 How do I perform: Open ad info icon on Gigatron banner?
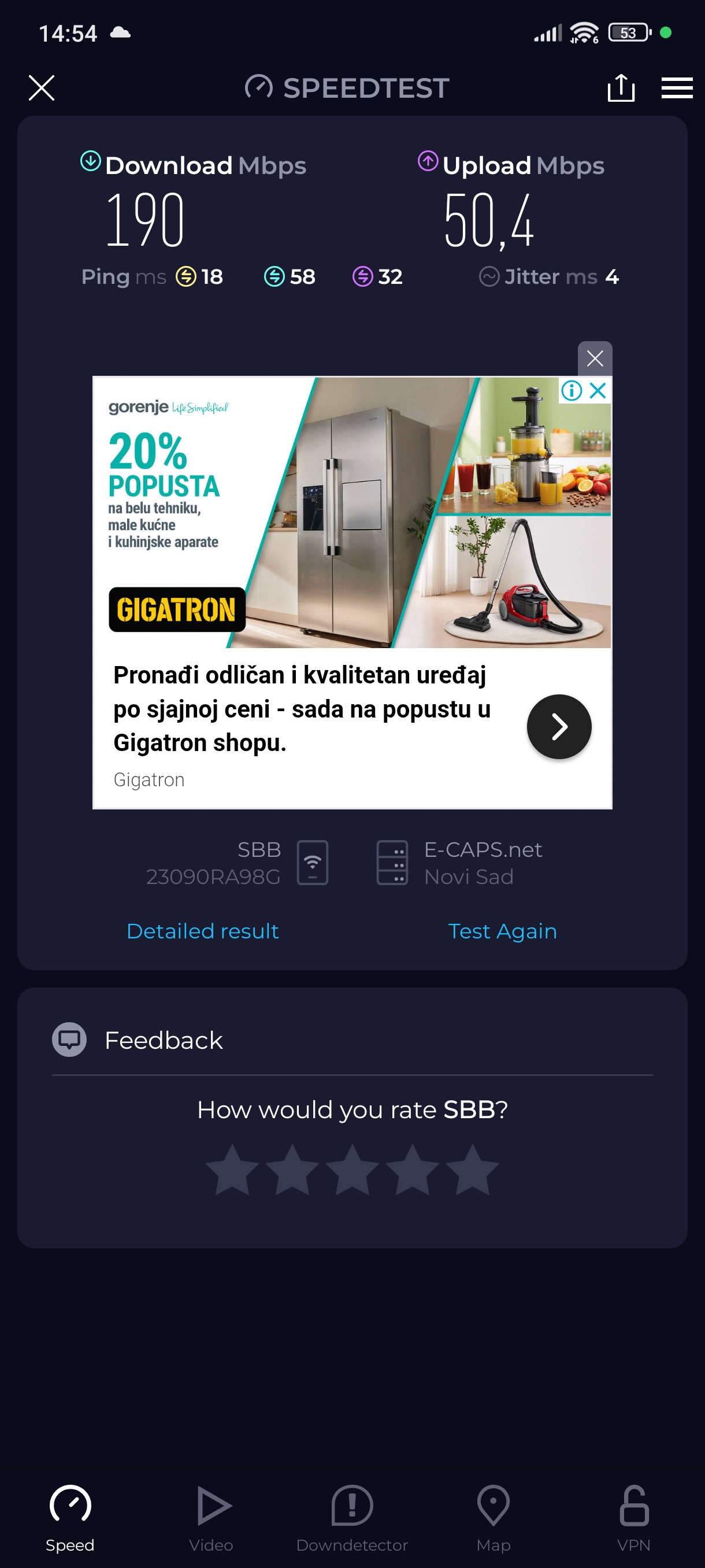pos(571,391)
